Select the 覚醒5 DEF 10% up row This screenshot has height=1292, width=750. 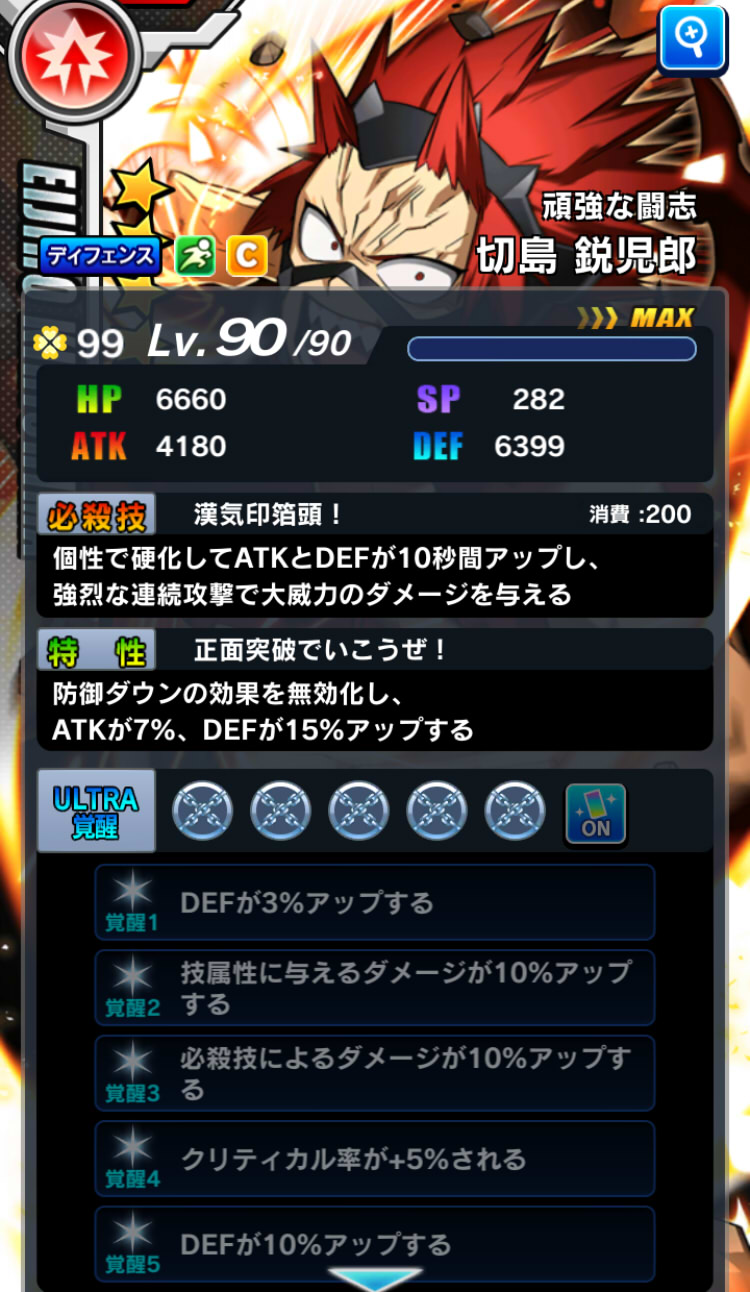(x=375, y=1243)
